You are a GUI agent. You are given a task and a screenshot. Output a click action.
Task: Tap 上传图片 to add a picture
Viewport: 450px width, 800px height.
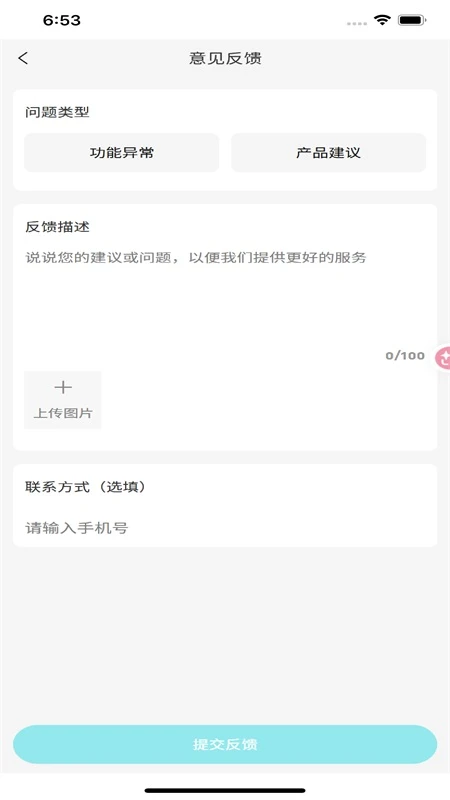point(63,400)
